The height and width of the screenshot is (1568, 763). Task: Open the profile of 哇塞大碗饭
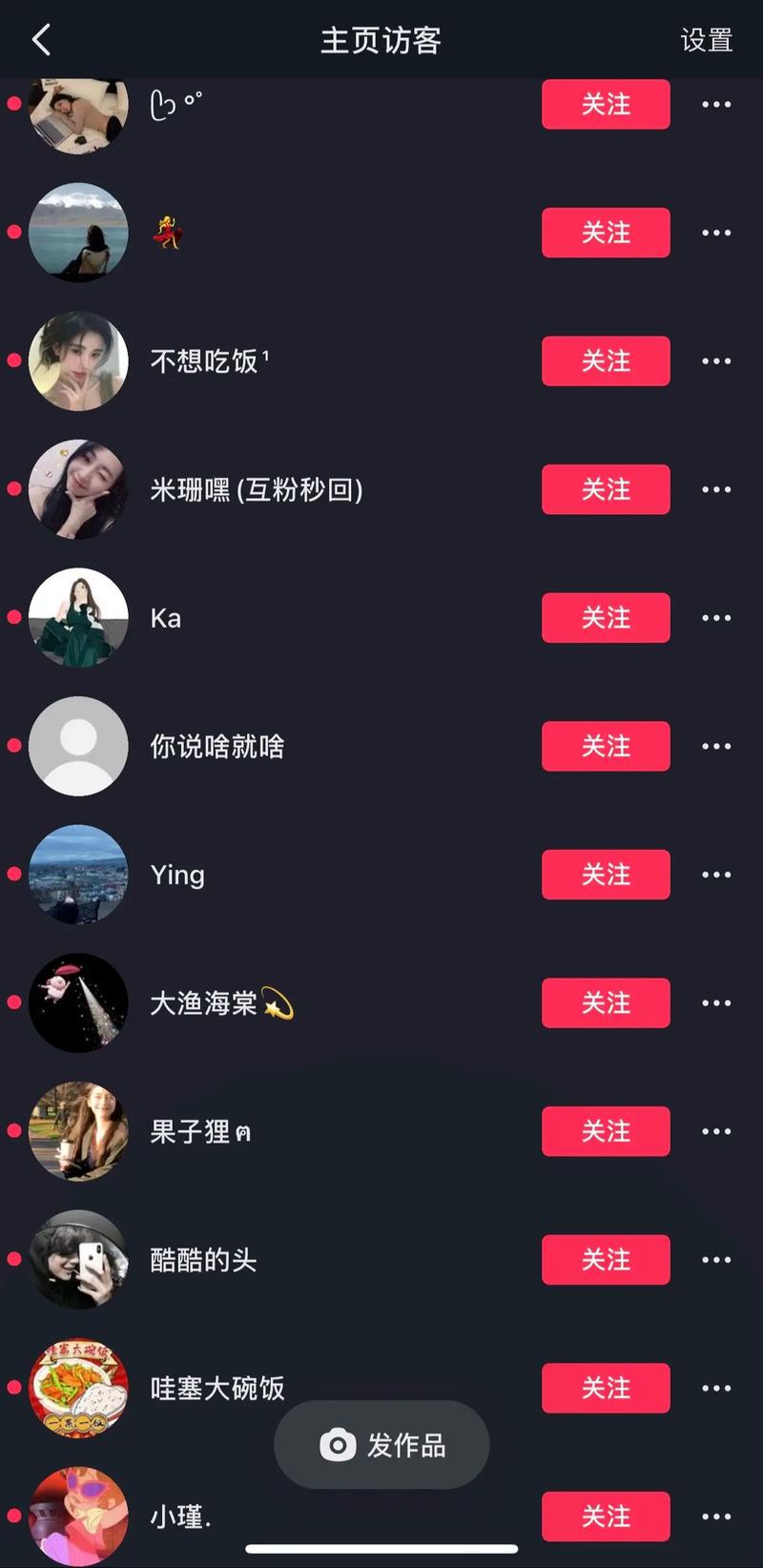point(217,1388)
